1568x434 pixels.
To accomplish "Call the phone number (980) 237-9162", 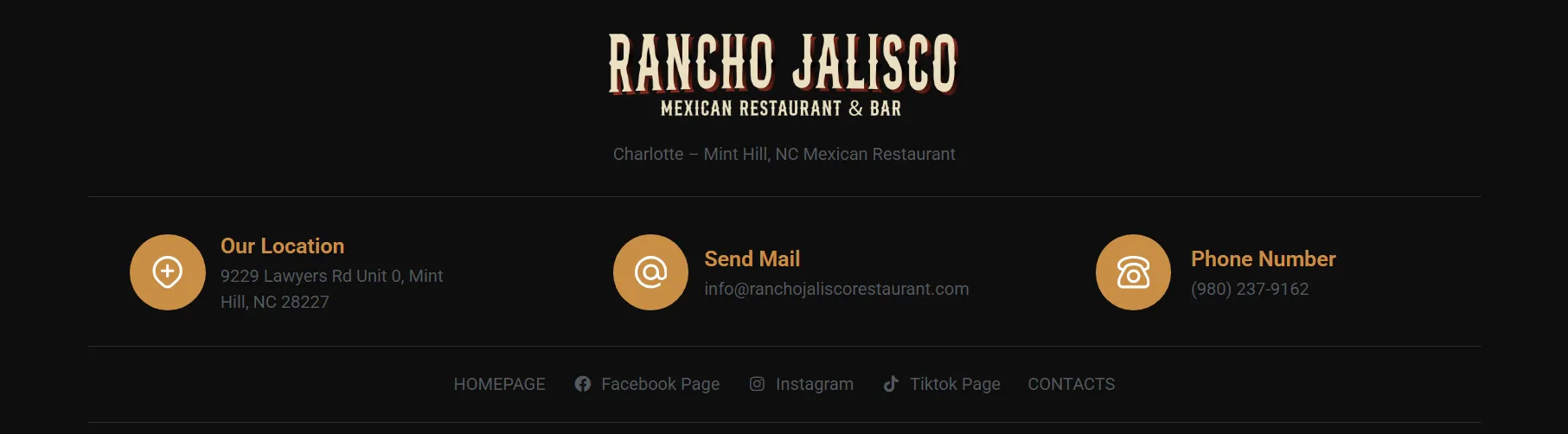I will [1249, 289].
